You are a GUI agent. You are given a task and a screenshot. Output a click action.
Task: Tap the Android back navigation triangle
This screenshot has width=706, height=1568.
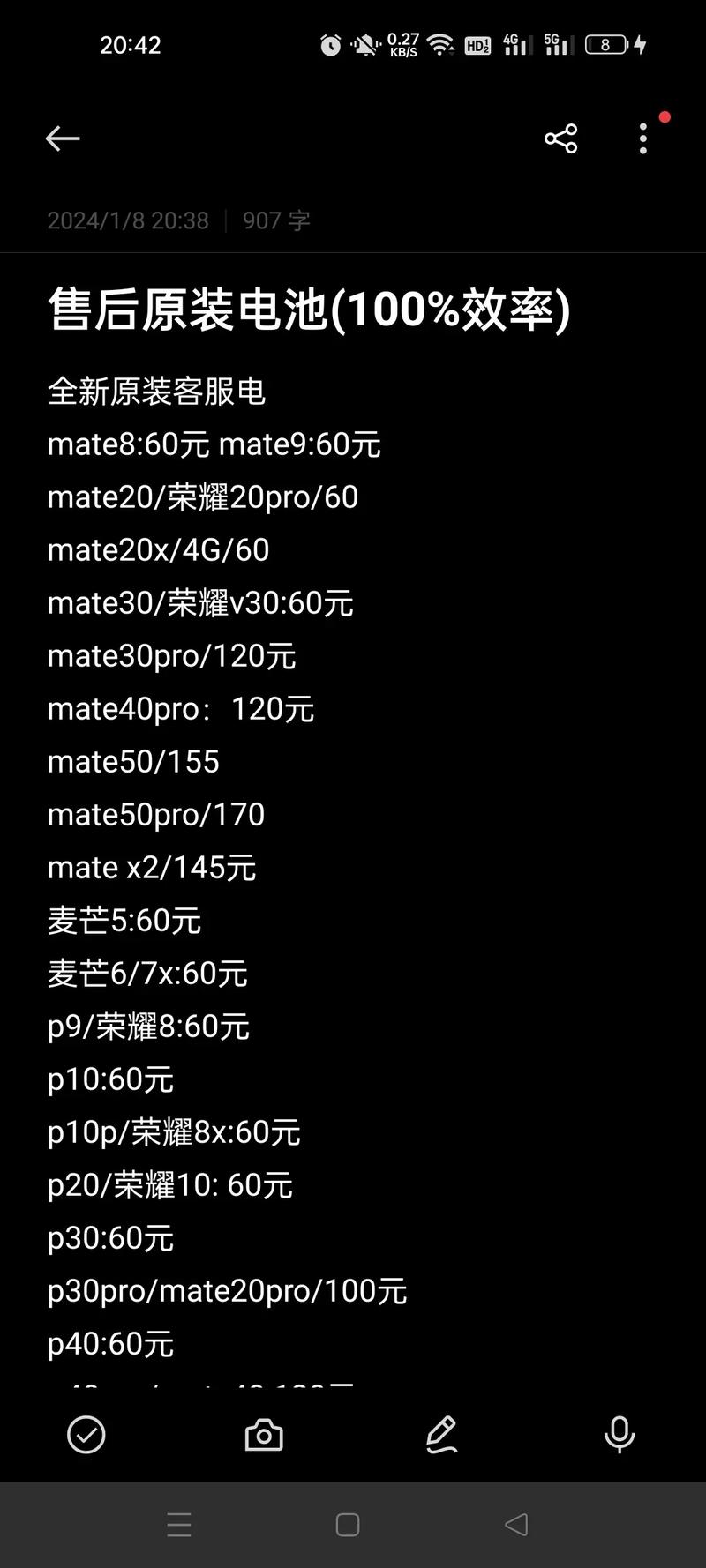[x=516, y=1524]
